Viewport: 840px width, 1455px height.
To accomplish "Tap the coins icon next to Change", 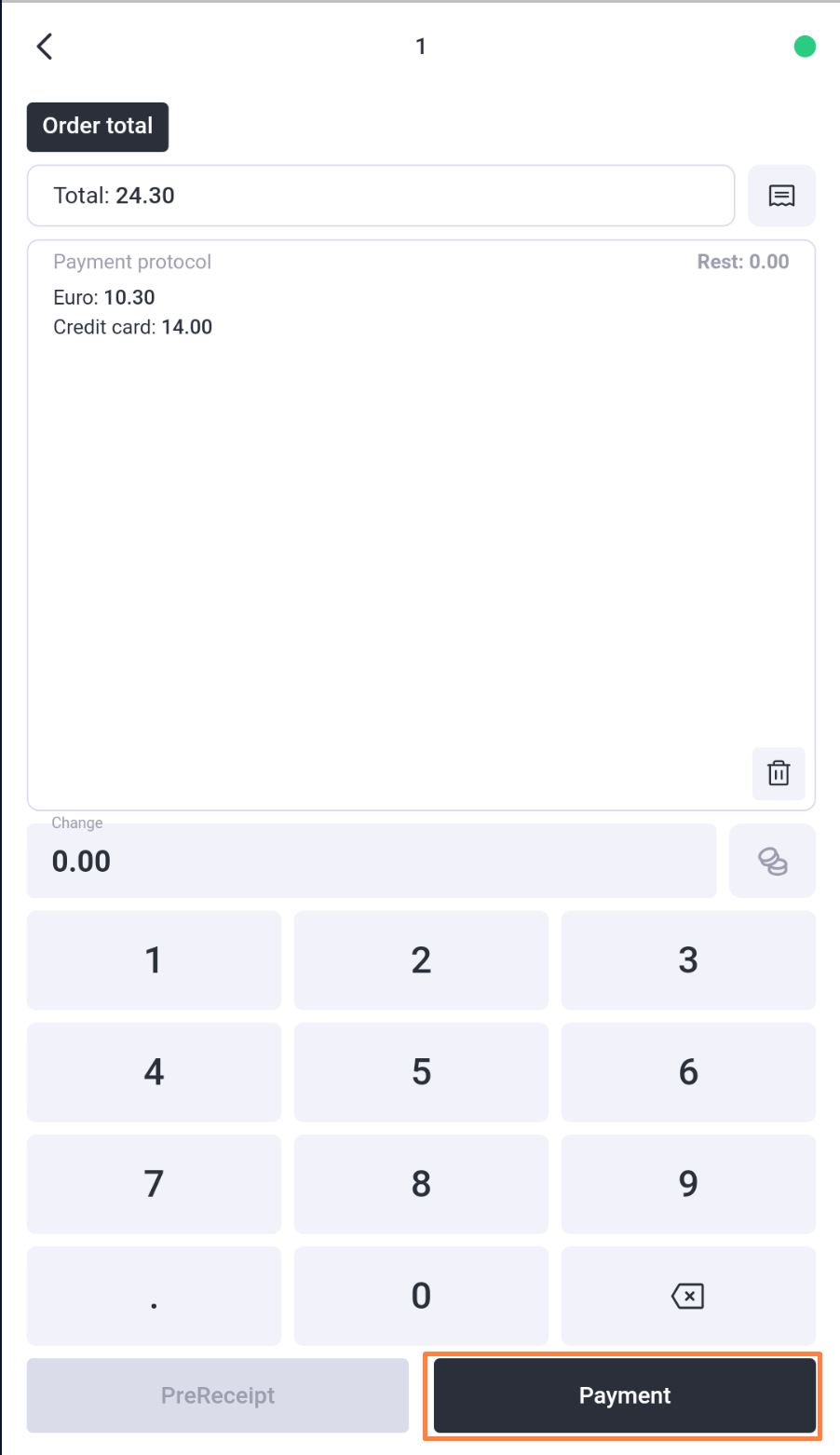I will pyautogui.click(x=772, y=861).
